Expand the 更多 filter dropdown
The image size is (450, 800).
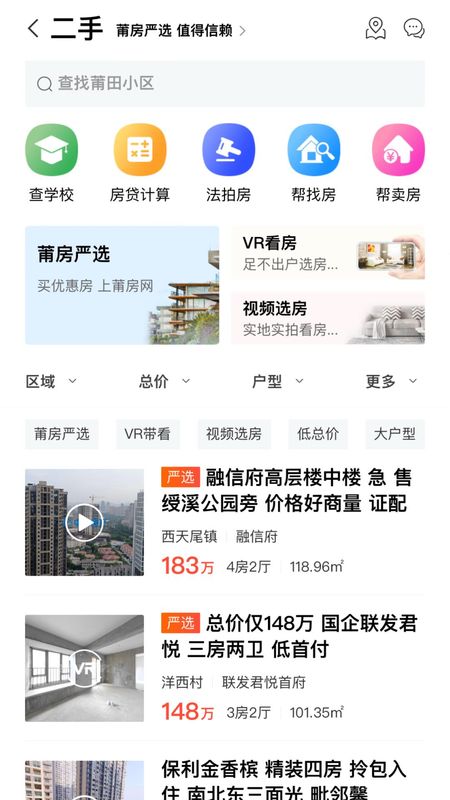[392, 381]
